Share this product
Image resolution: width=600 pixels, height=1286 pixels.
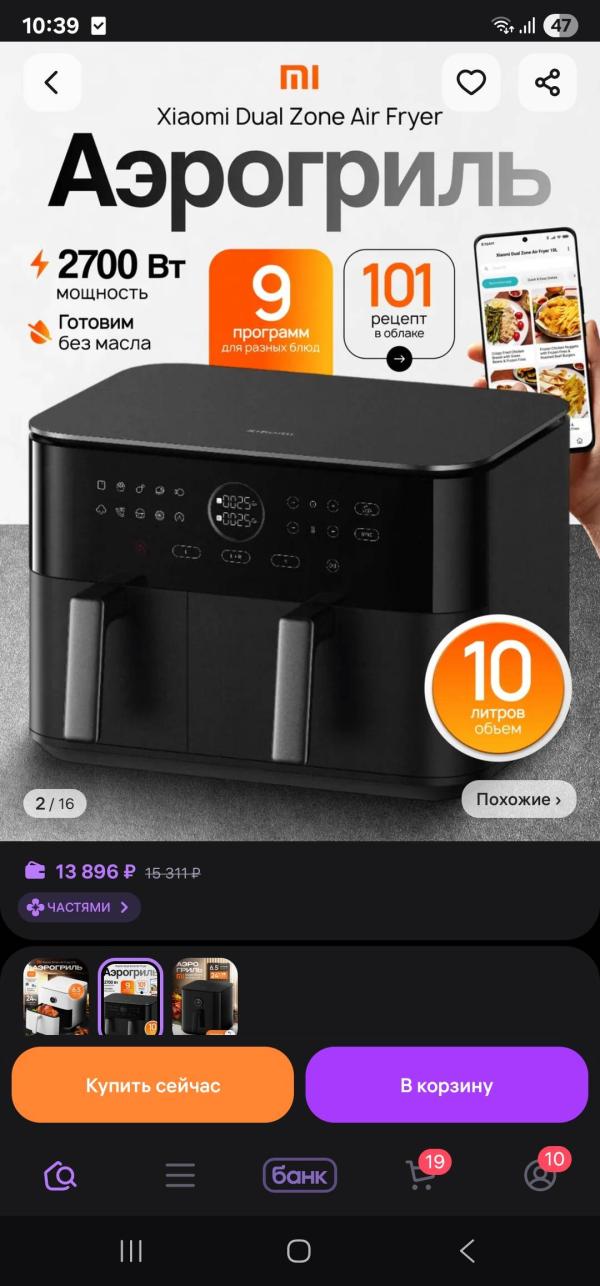pyautogui.click(x=547, y=83)
